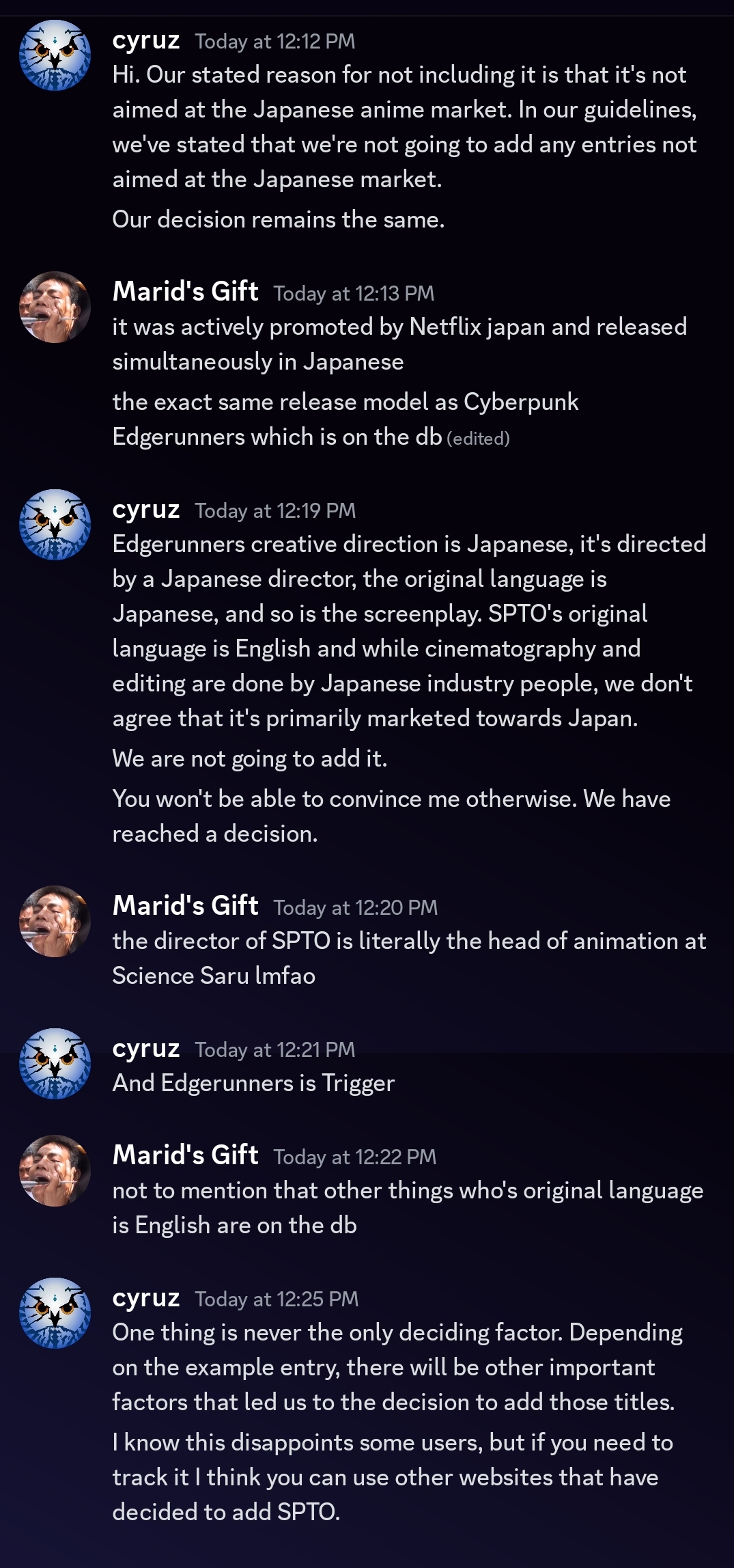The height and width of the screenshot is (1568, 734).
Task: Tap Marid's Gift username at 12:13 PM
Action: (x=185, y=292)
